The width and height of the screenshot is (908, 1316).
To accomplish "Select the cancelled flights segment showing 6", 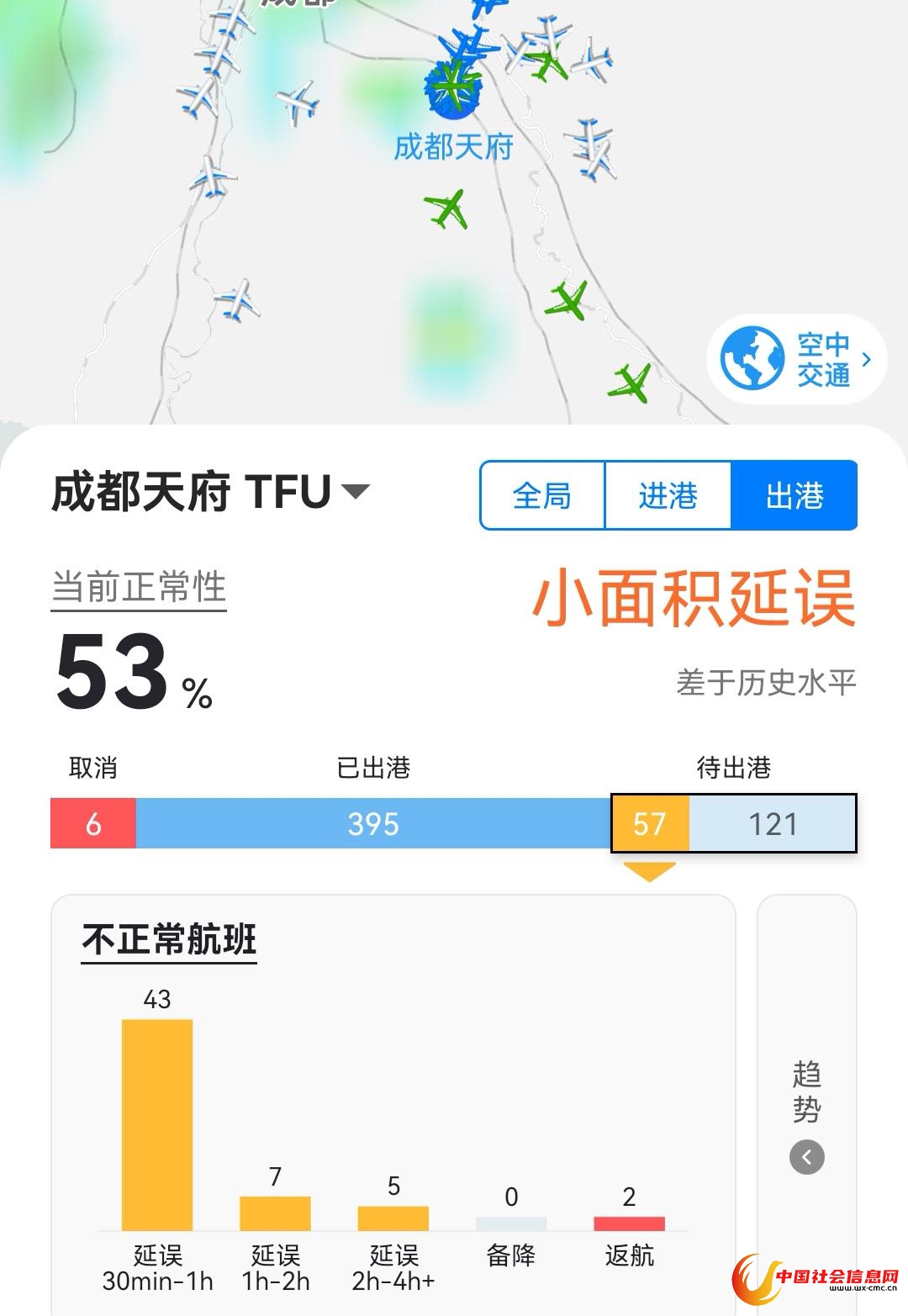I will click(92, 823).
